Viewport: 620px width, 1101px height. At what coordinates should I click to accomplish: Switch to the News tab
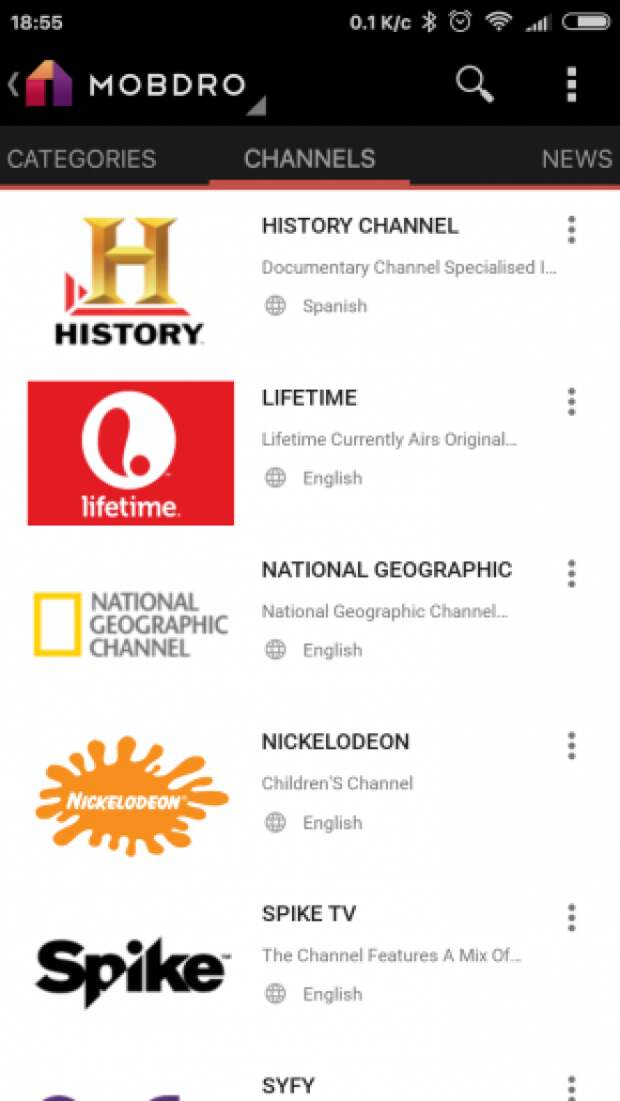(576, 158)
